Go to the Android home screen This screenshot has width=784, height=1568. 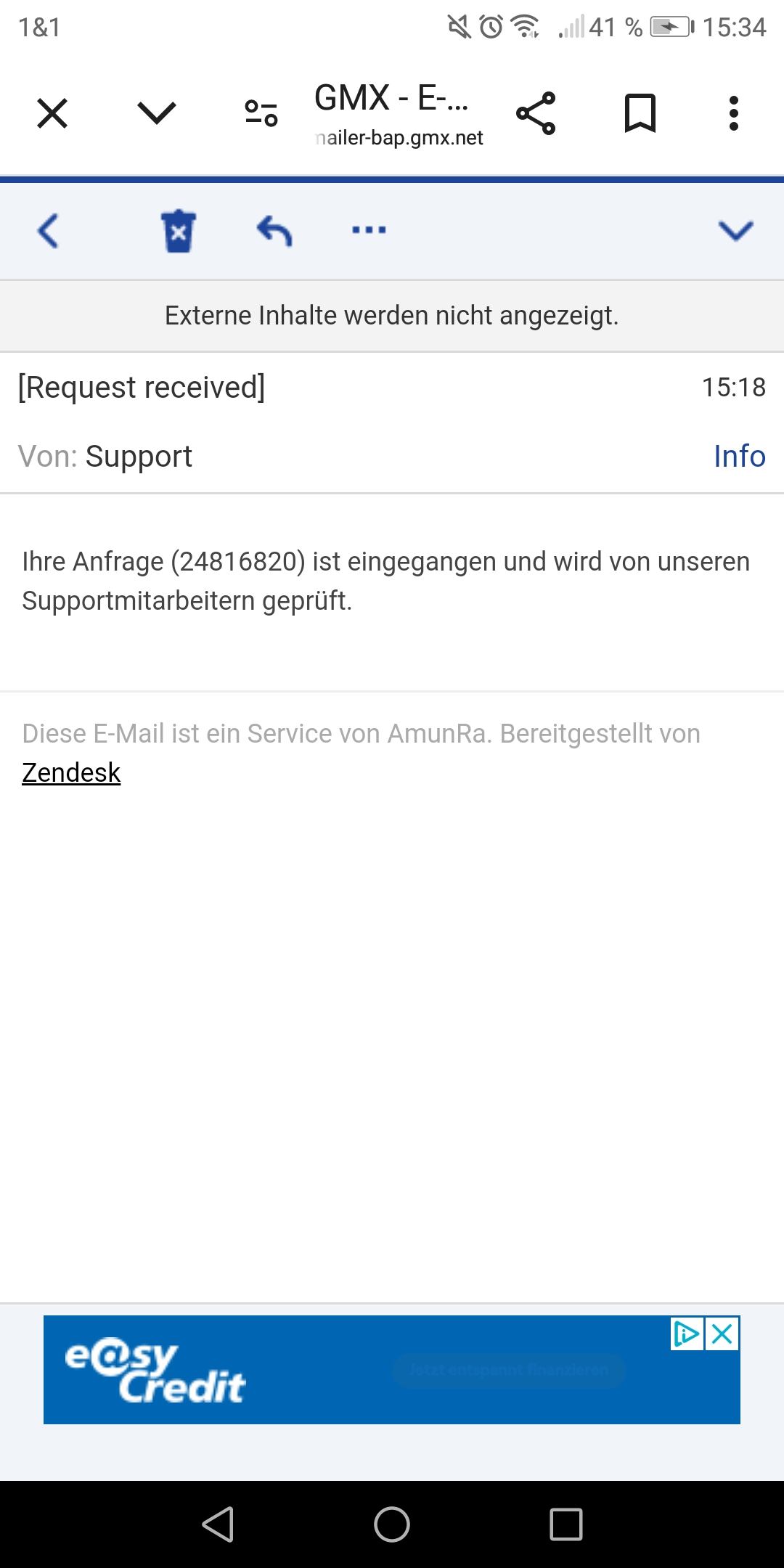pyautogui.click(x=392, y=1524)
